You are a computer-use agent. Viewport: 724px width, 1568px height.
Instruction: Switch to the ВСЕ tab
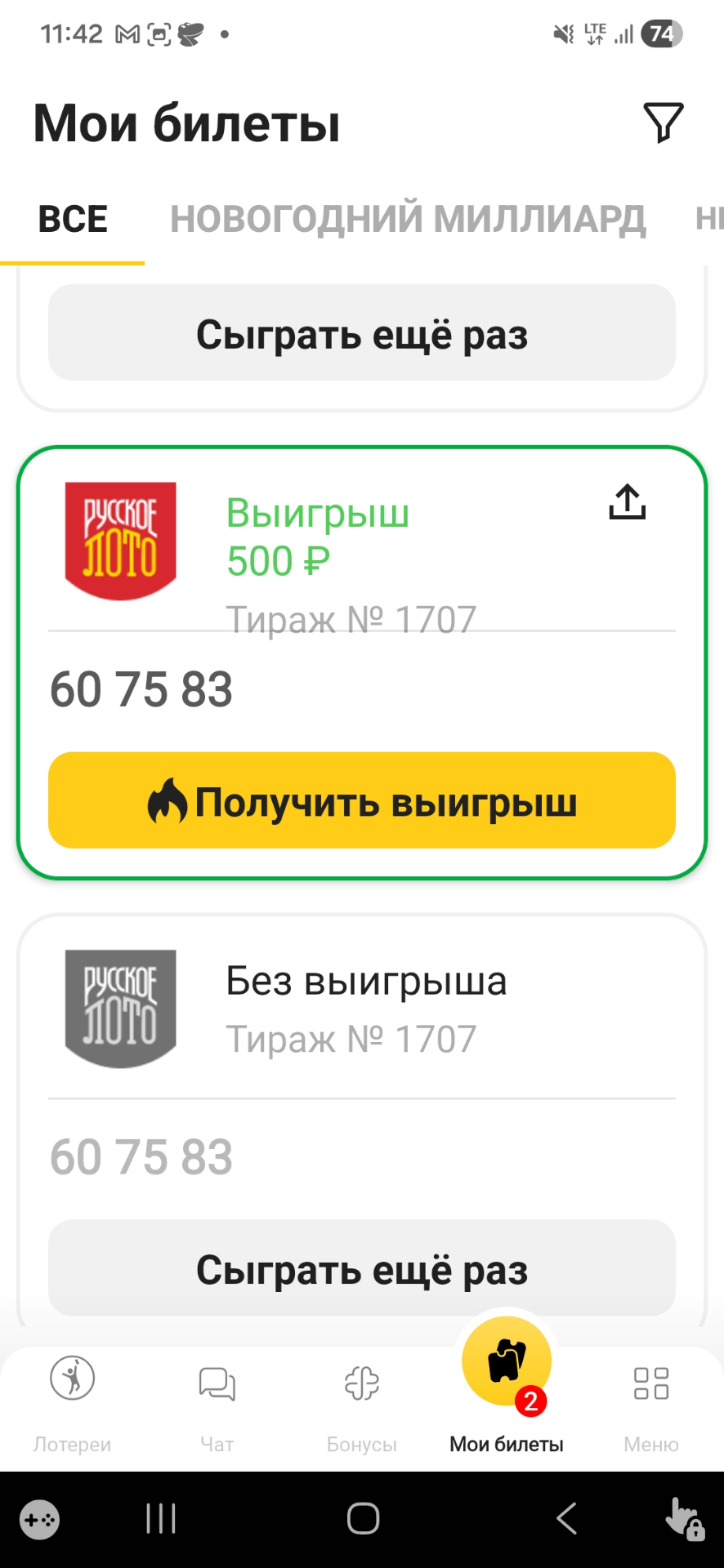point(73,220)
